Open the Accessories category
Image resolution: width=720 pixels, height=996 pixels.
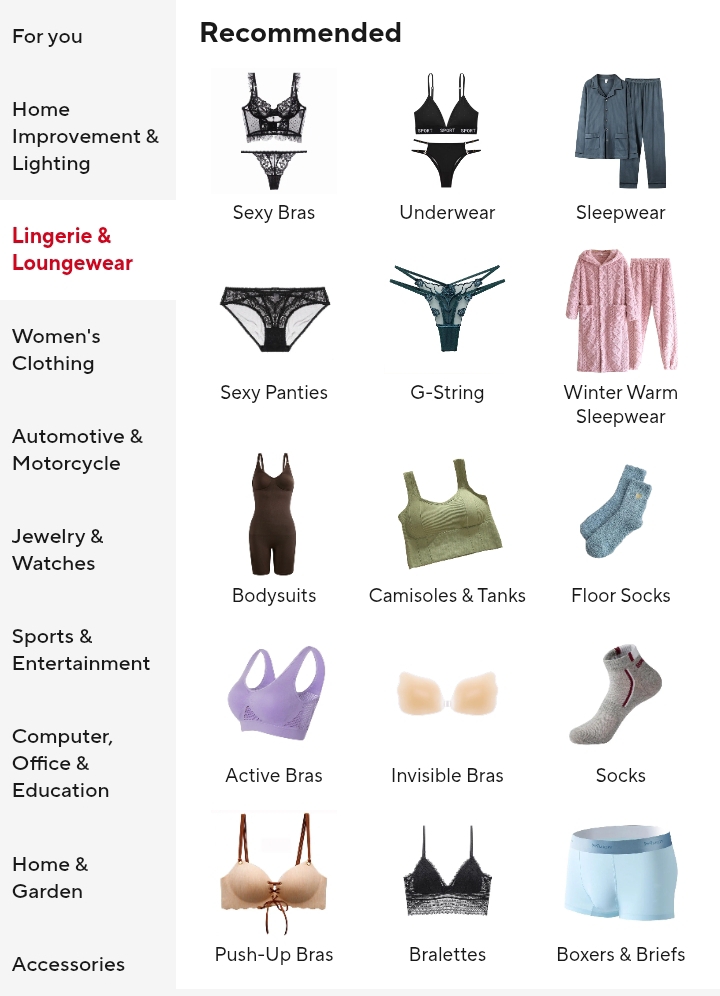pos(68,964)
